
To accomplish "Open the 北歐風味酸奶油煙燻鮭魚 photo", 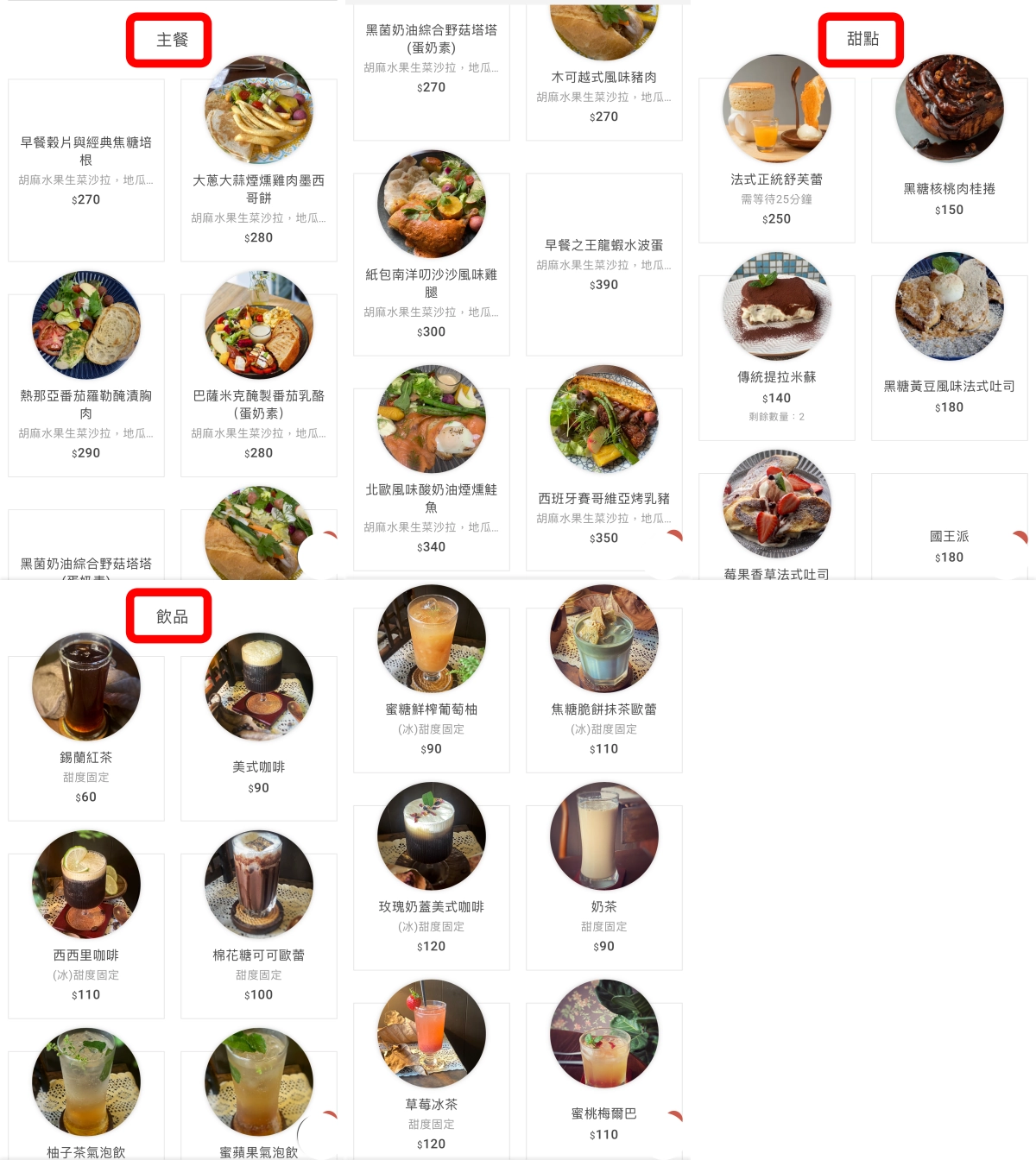I will tap(431, 420).
